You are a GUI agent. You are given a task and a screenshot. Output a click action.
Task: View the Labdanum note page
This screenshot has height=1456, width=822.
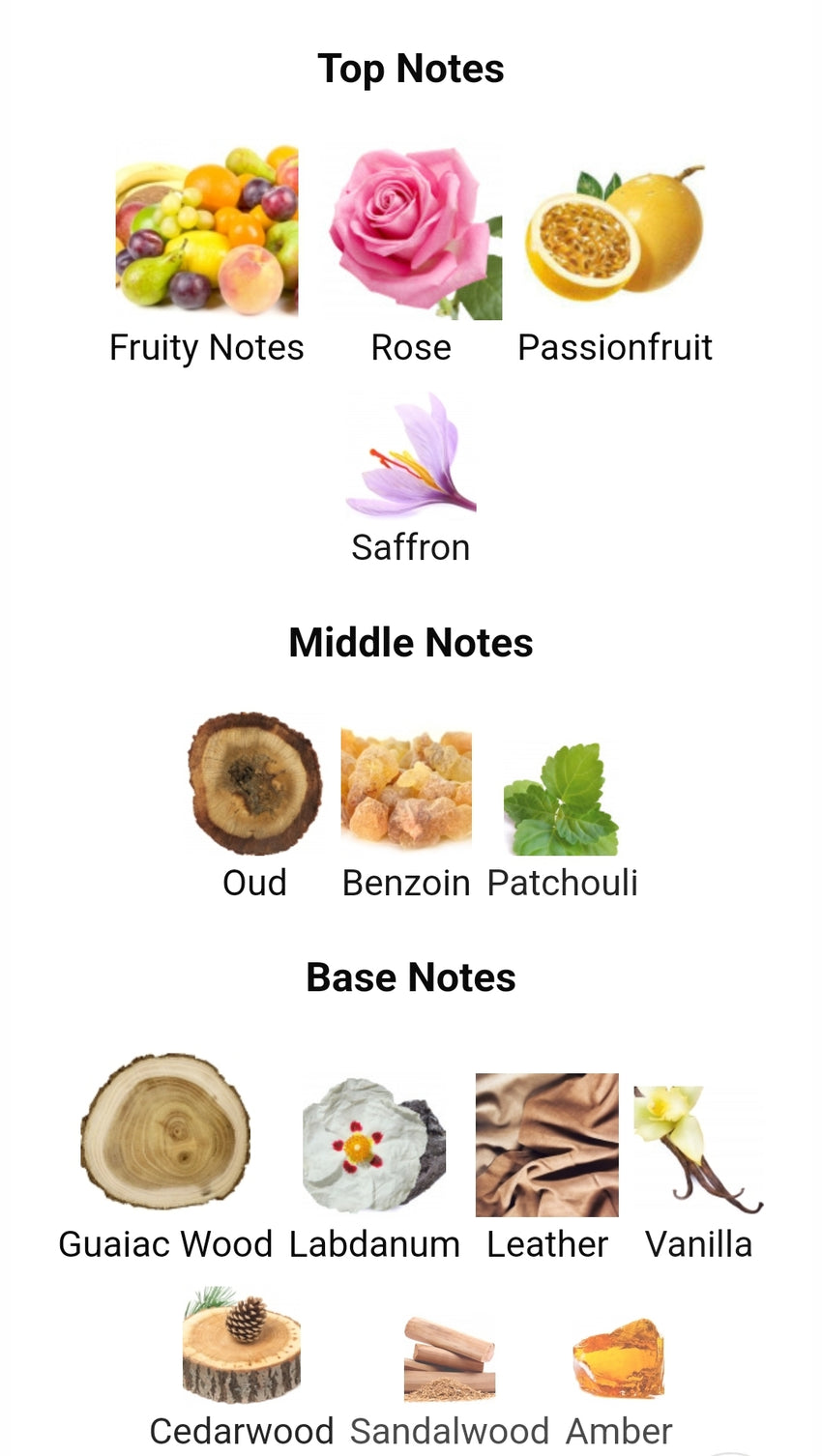374,1146
